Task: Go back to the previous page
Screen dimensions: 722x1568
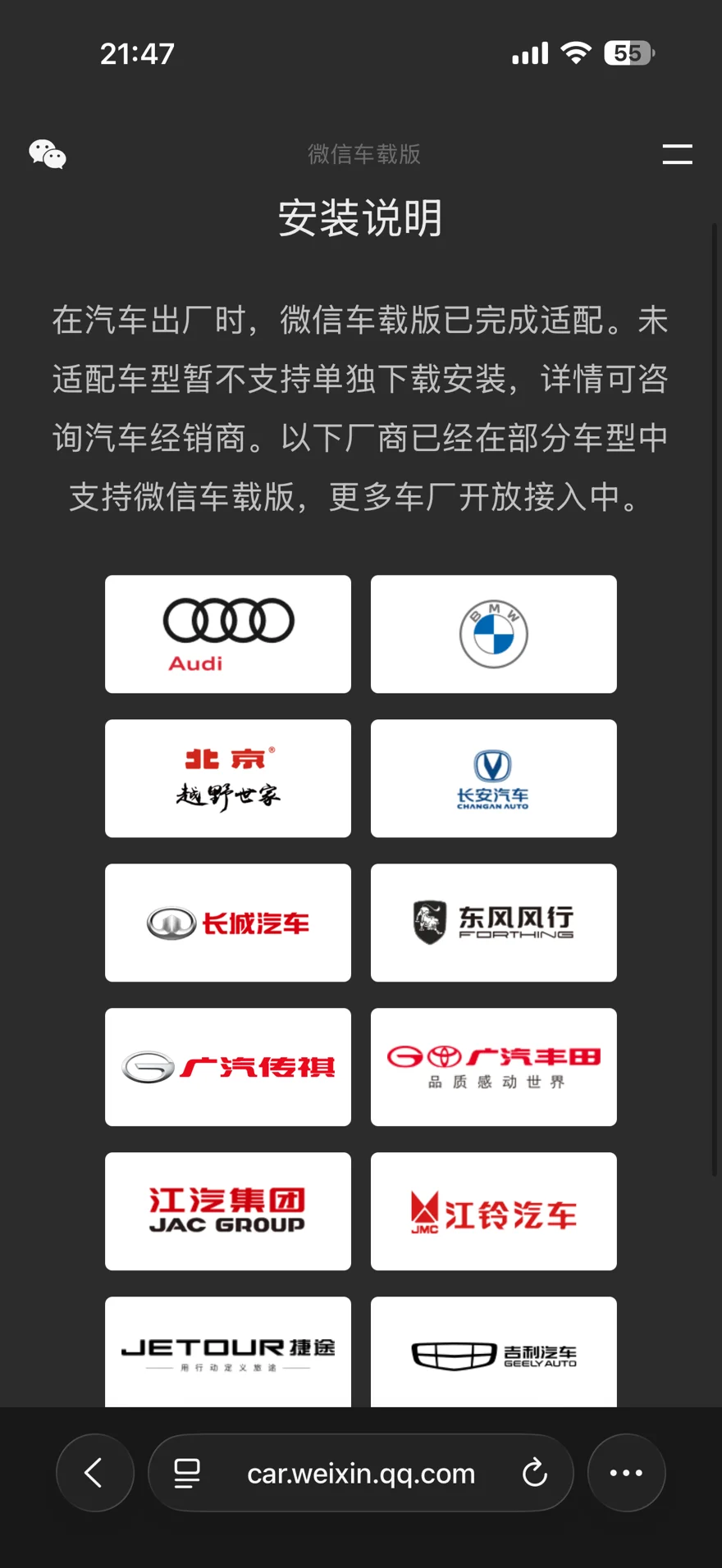Action: (x=94, y=1473)
